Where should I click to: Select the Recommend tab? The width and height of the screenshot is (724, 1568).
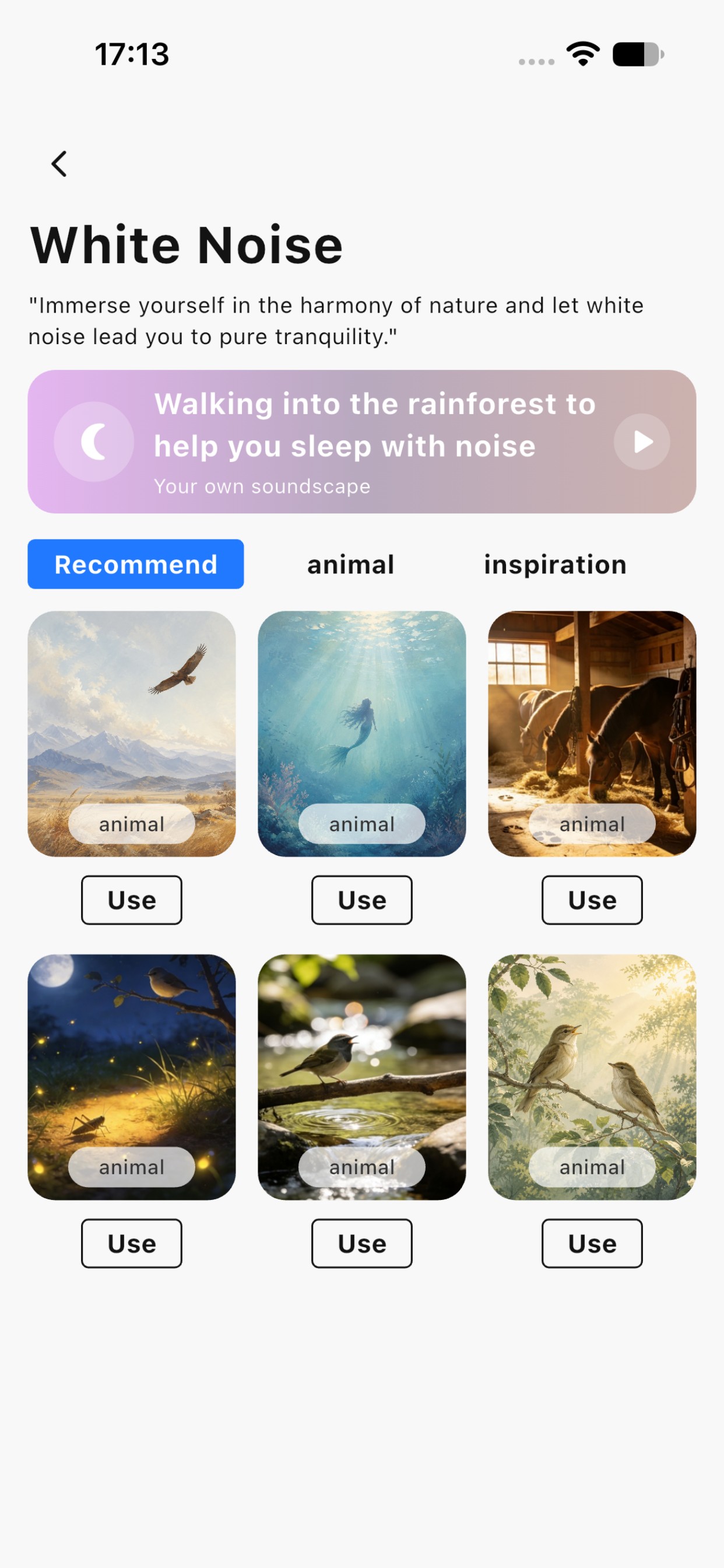(136, 564)
